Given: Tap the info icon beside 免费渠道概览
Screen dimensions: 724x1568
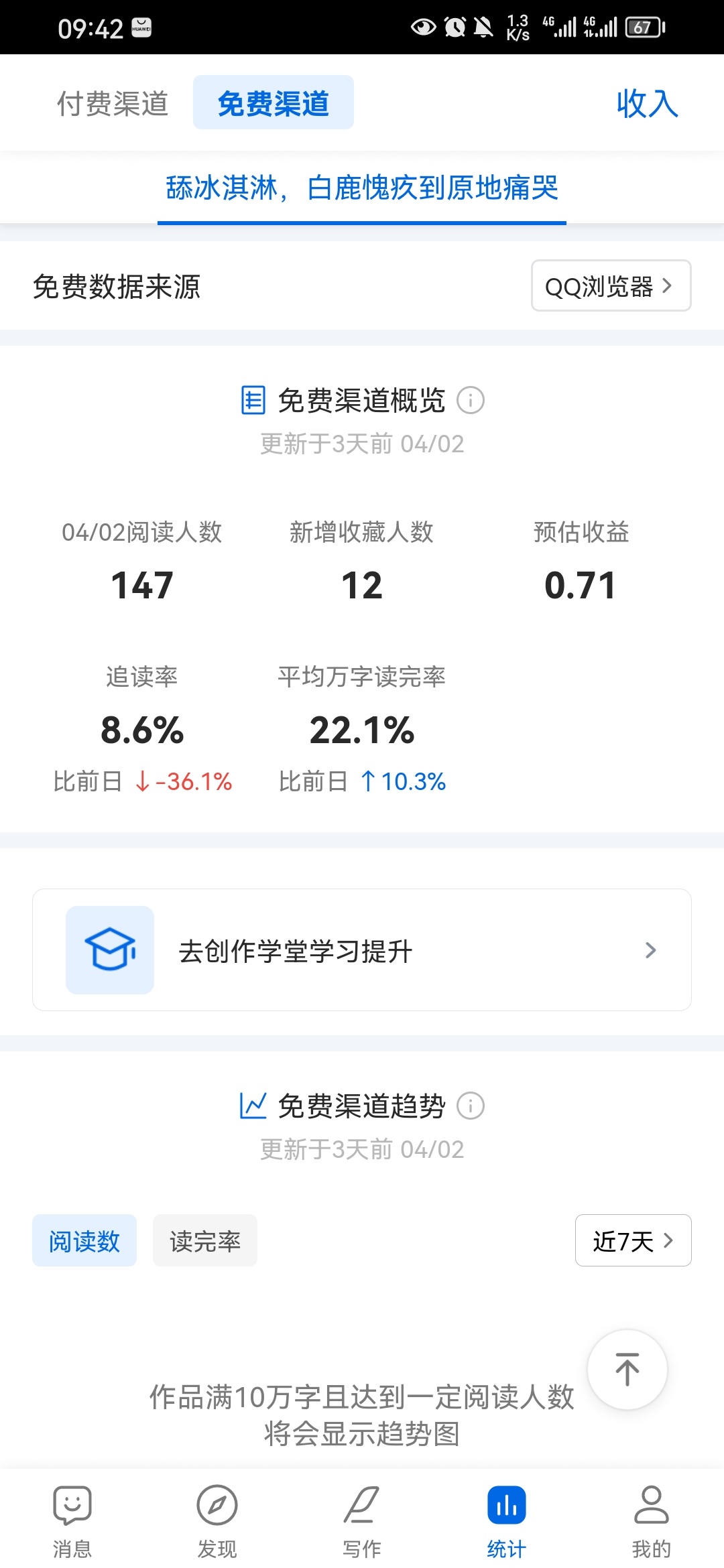Looking at the screenshot, I should [x=471, y=401].
